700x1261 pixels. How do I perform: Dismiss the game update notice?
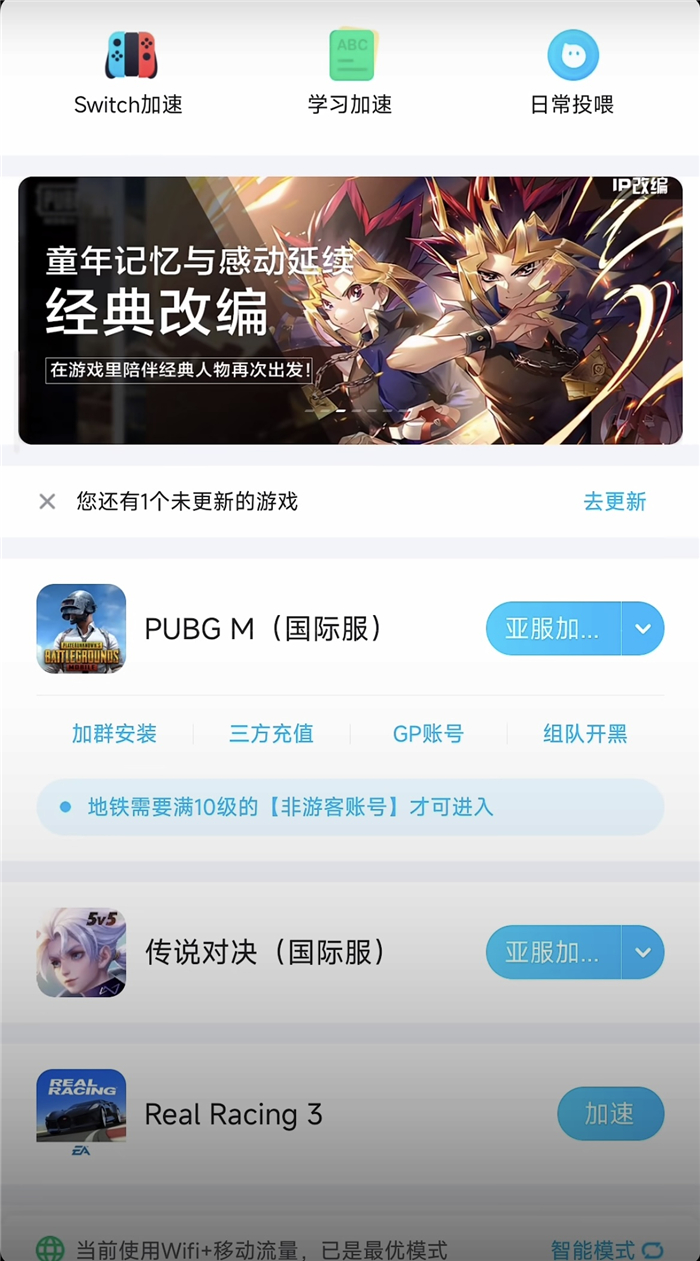coord(47,501)
